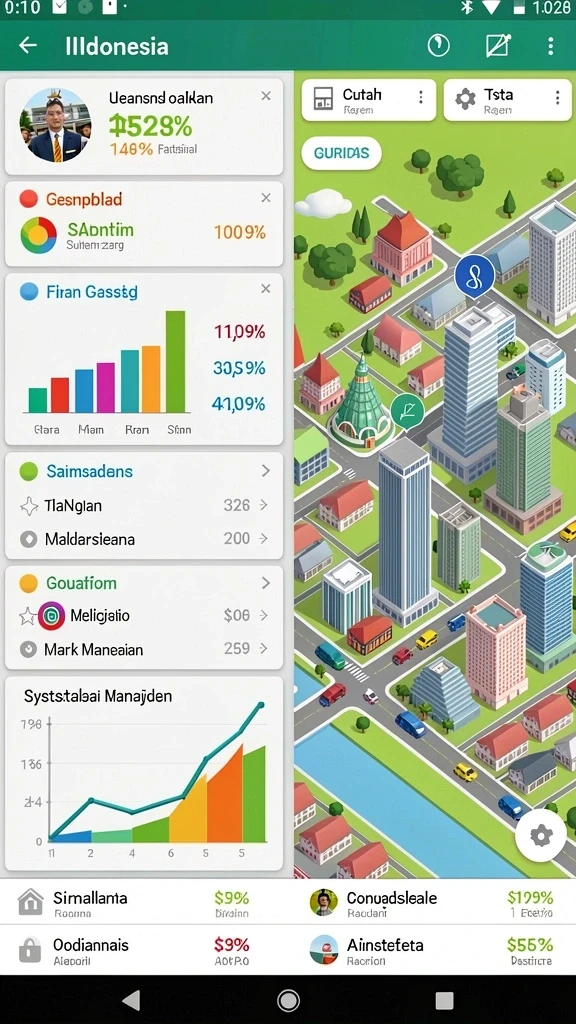
Task: Tap the system home button
Action: pyautogui.click(x=288, y=1000)
